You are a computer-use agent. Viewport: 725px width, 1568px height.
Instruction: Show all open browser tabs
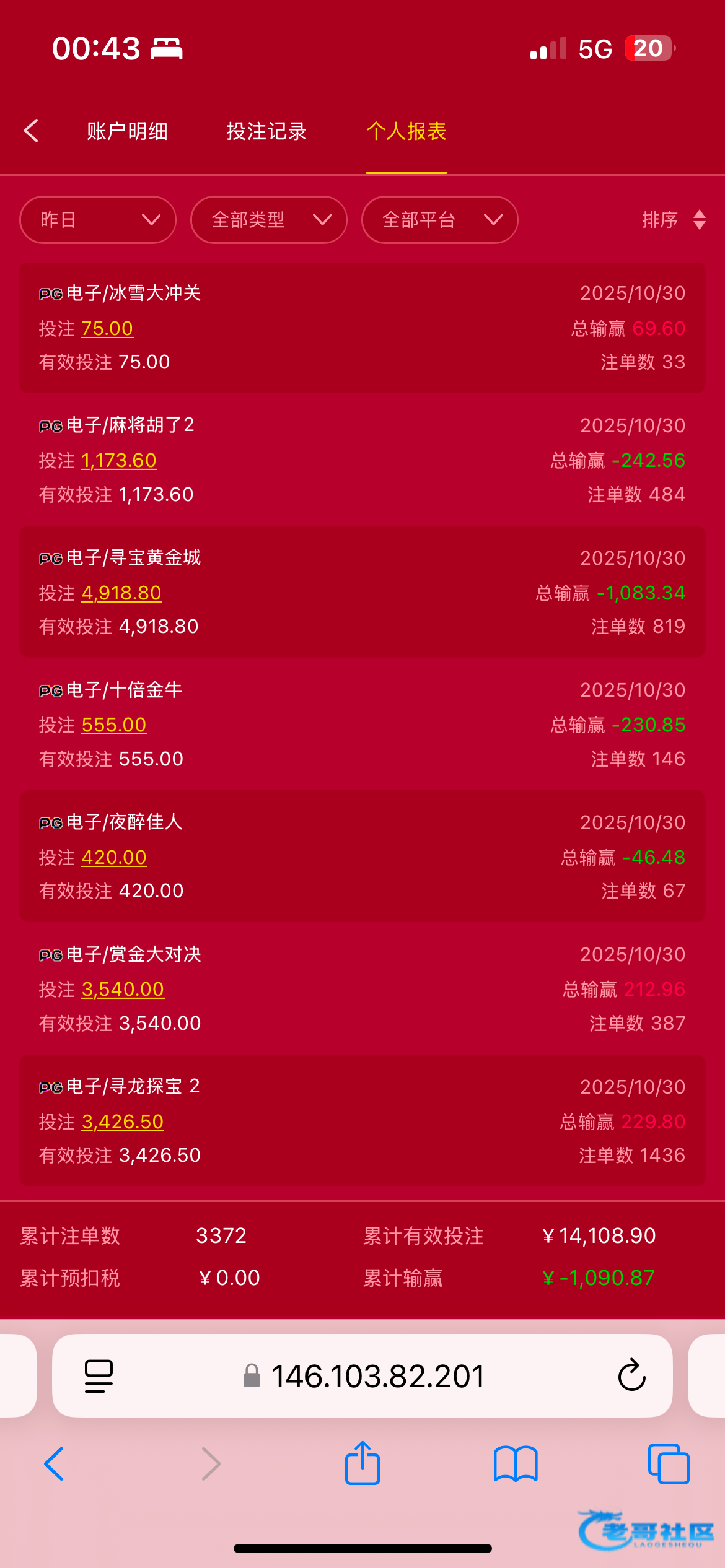(x=669, y=1464)
